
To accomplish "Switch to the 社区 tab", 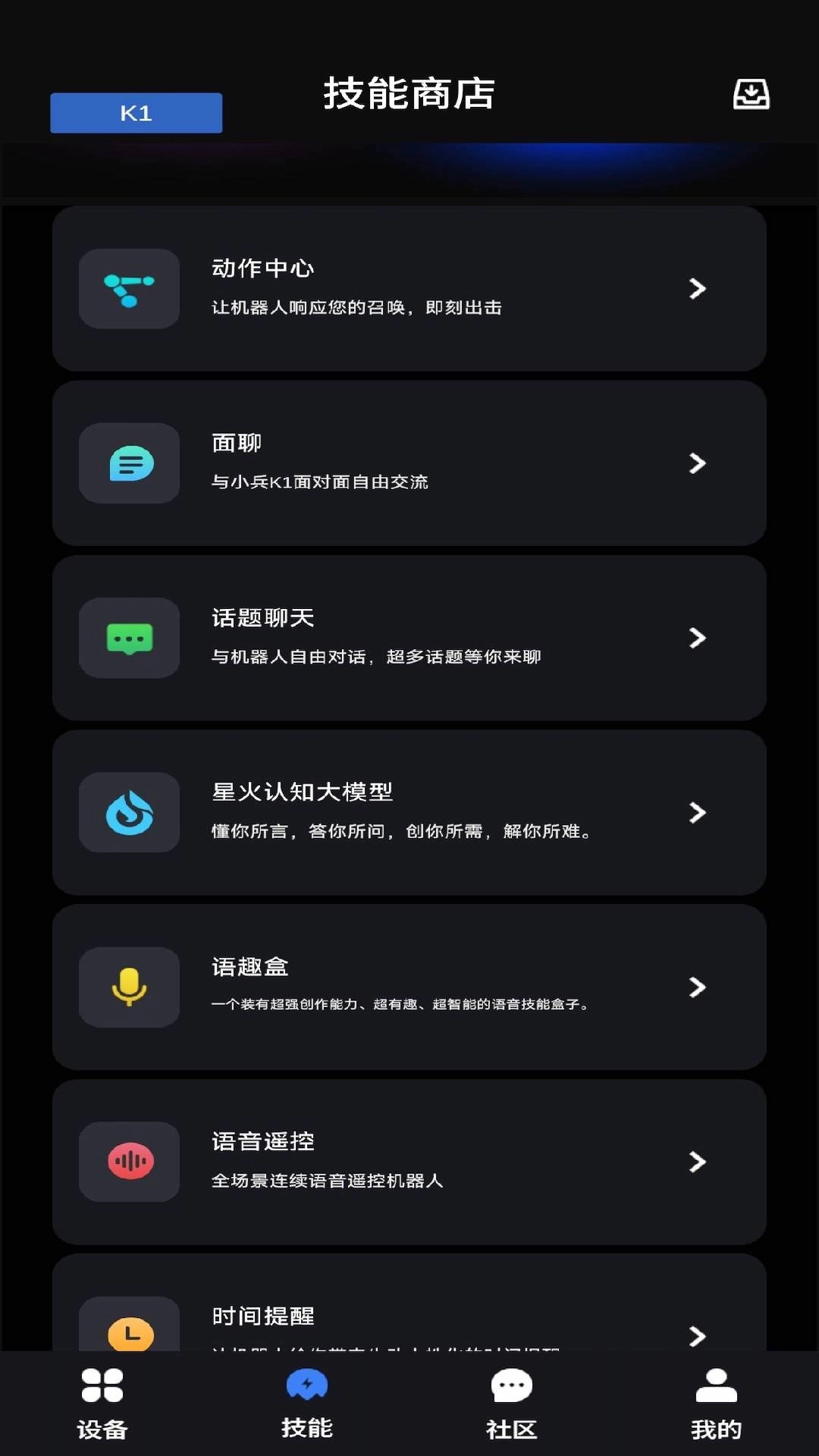I will click(x=511, y=1399).
